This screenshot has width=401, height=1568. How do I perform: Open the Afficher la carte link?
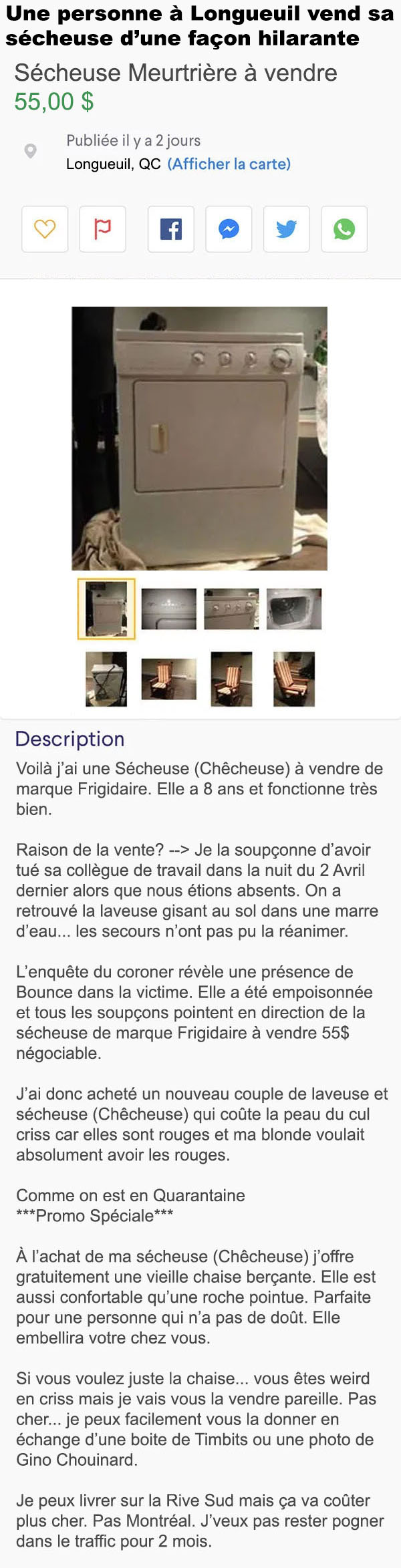[229, 164]
